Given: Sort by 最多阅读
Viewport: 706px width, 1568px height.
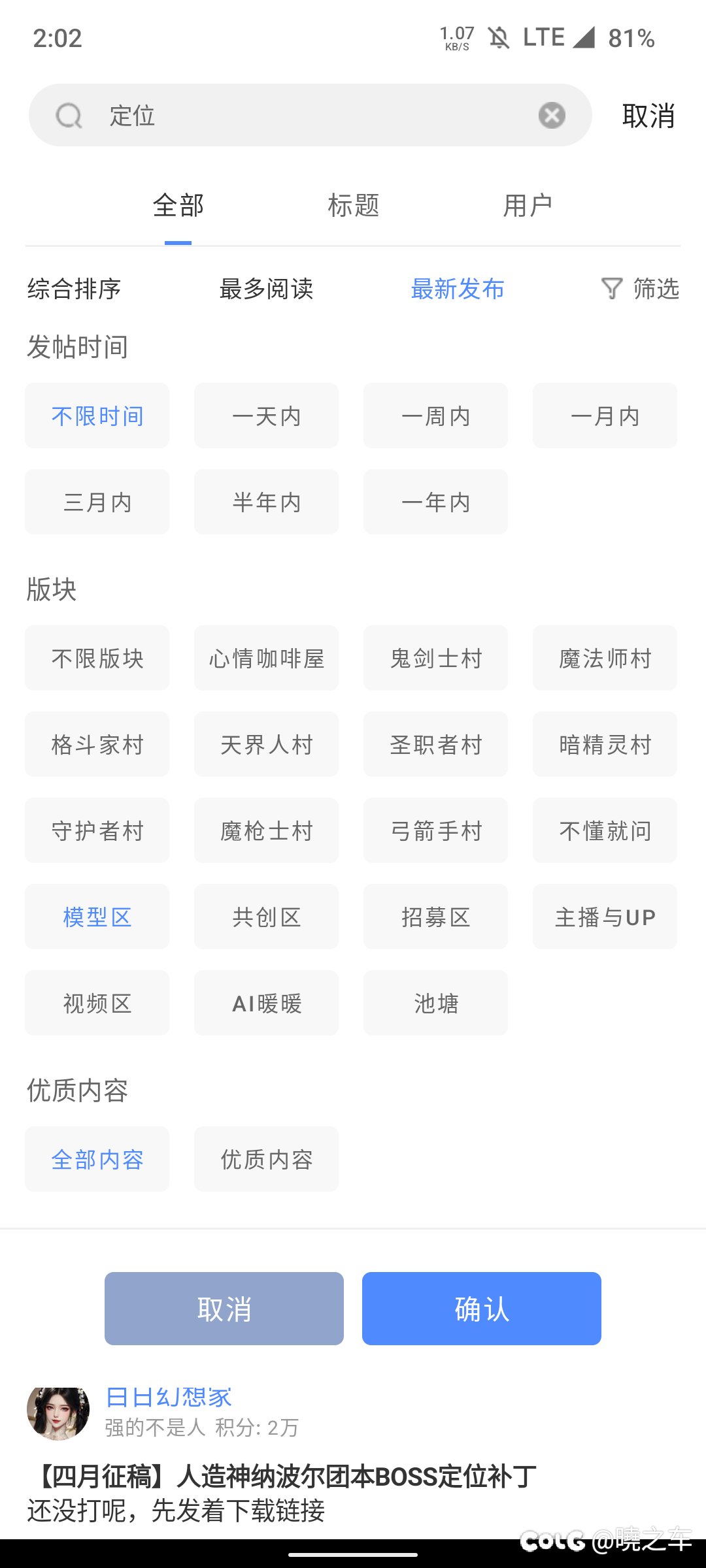Looking at the screenshot, I should [x=266, y=288].
